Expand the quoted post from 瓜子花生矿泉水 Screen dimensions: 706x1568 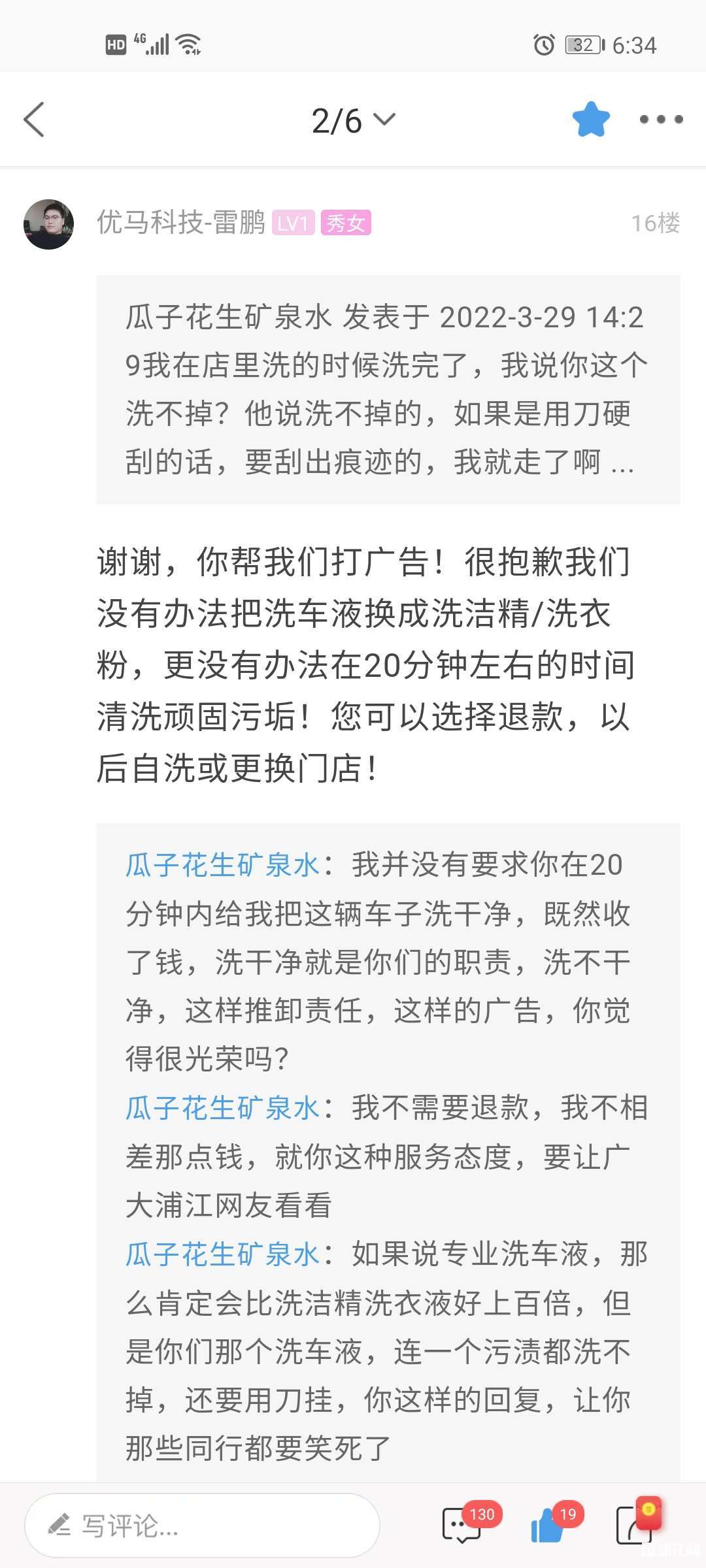pyautogui.click(x=388, y=390)
